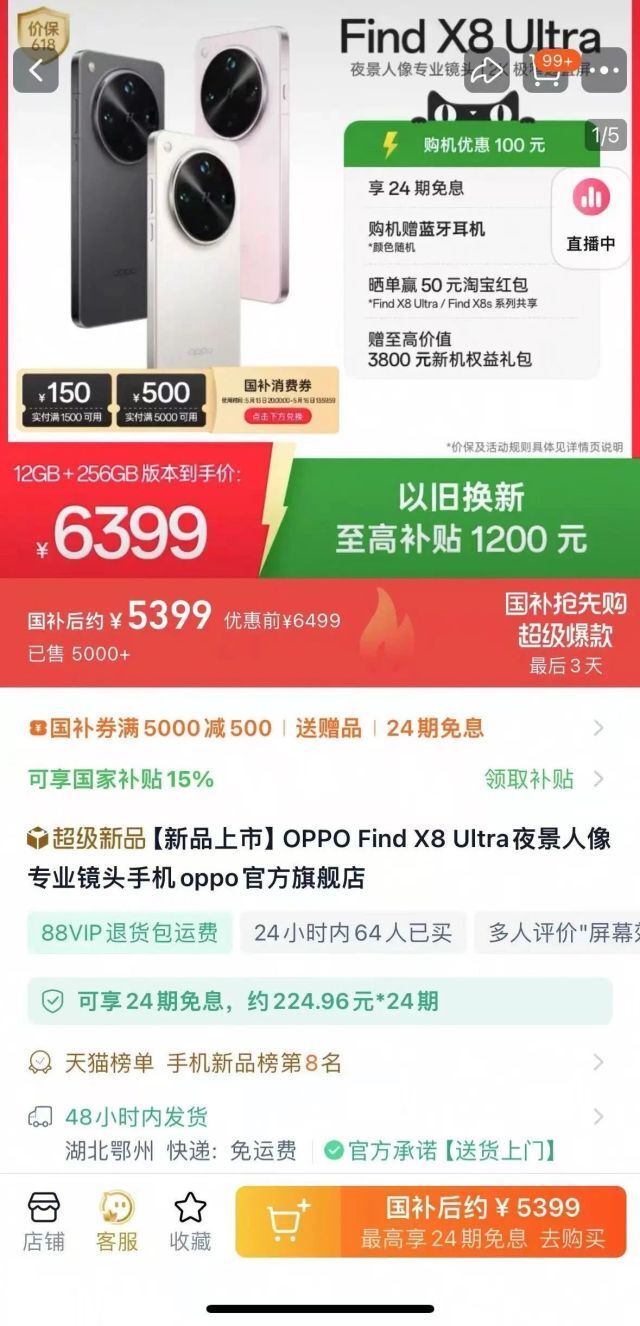The height and width of the screenshot is (1326, 640).
Task: Tap 国补后约¥5399 去购买 button
Action: coord(483,1222)
